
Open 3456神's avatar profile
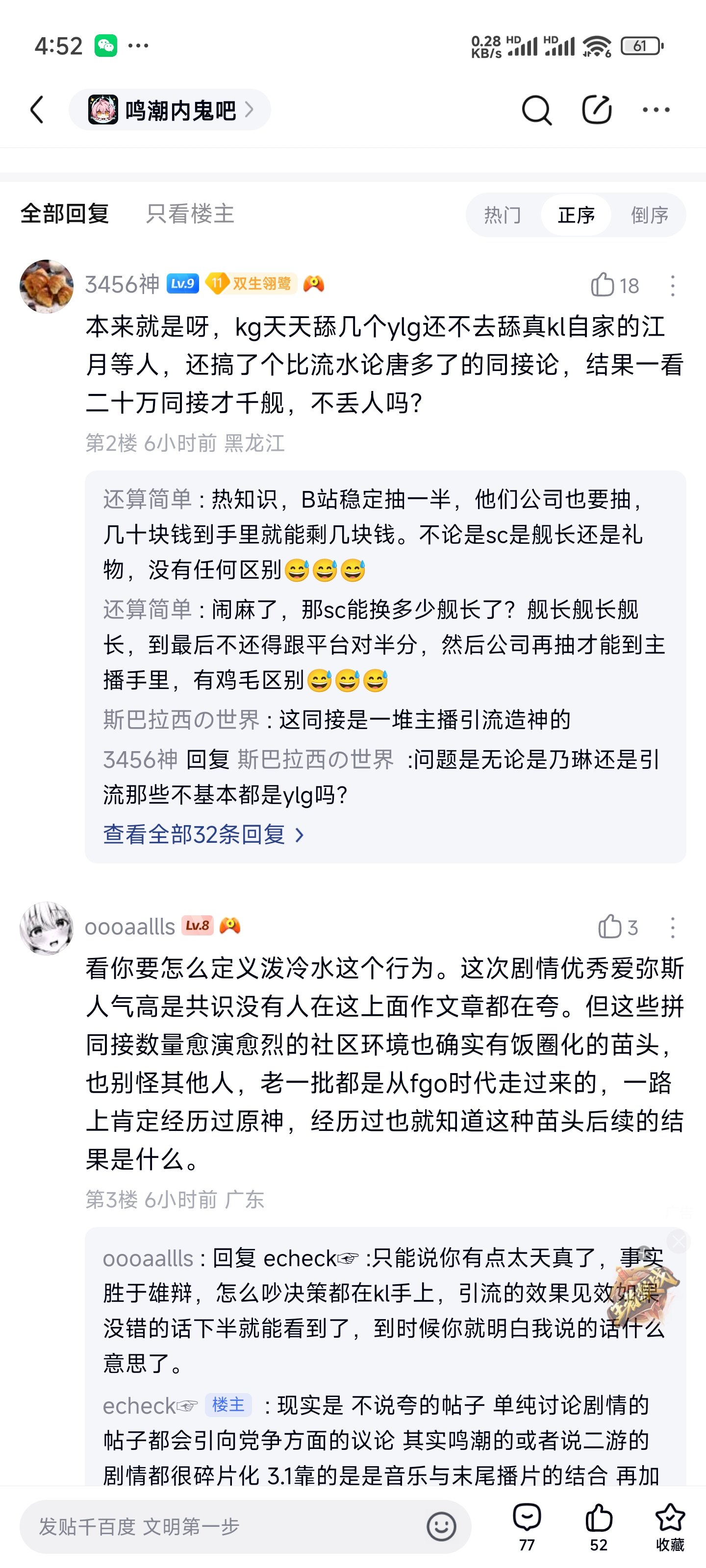46,286
